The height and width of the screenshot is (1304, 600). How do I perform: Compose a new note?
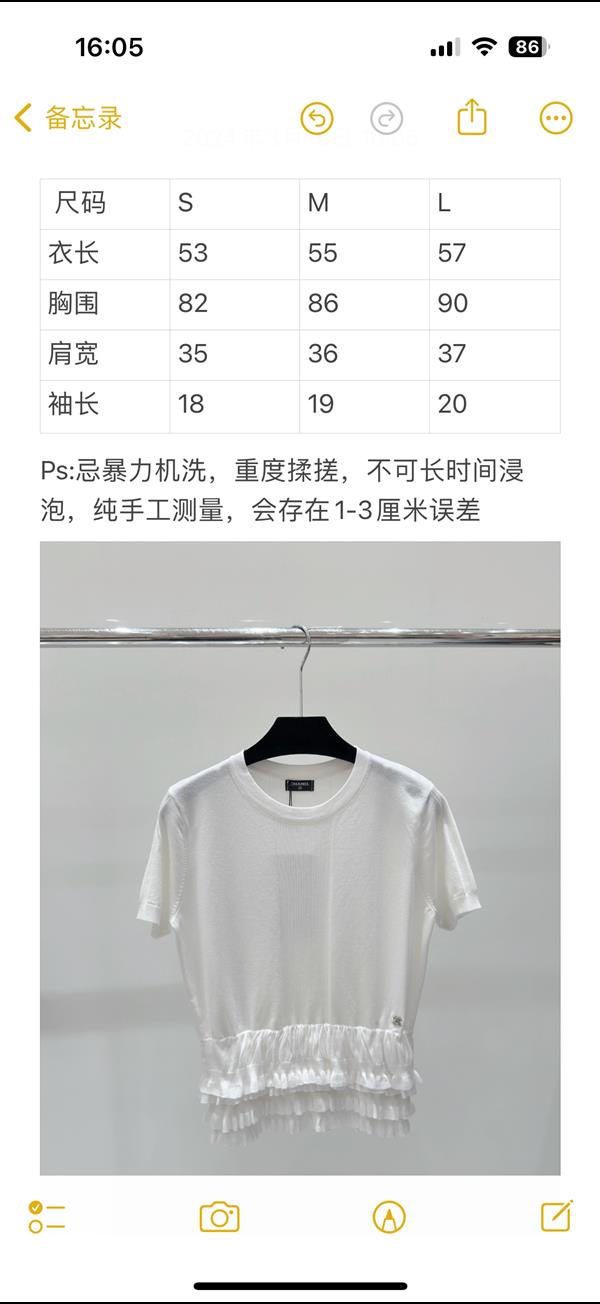click(x=556, y=1216)
